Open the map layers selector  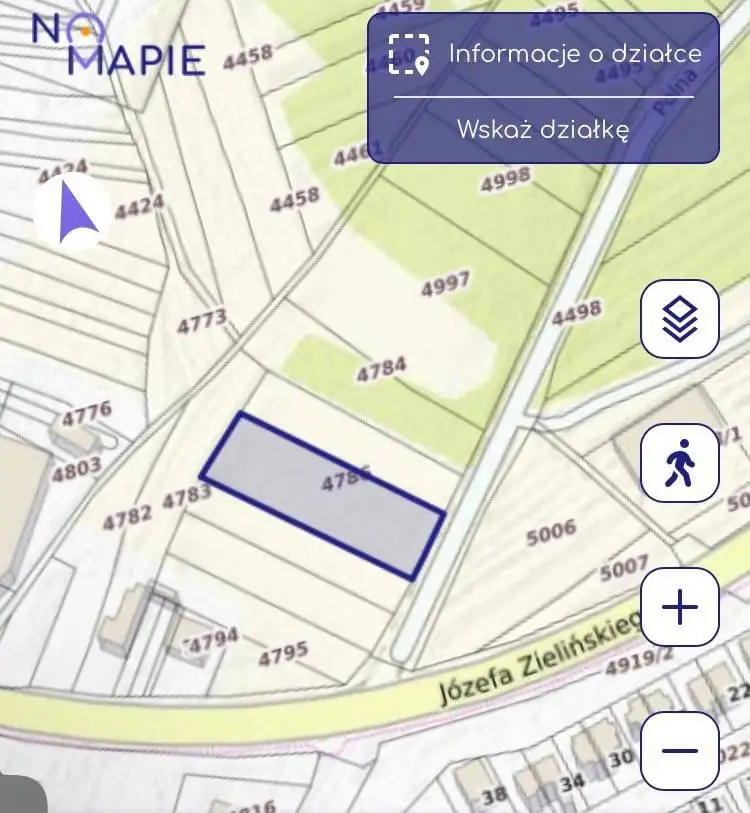pyautogui.click(x=680, y=319)
